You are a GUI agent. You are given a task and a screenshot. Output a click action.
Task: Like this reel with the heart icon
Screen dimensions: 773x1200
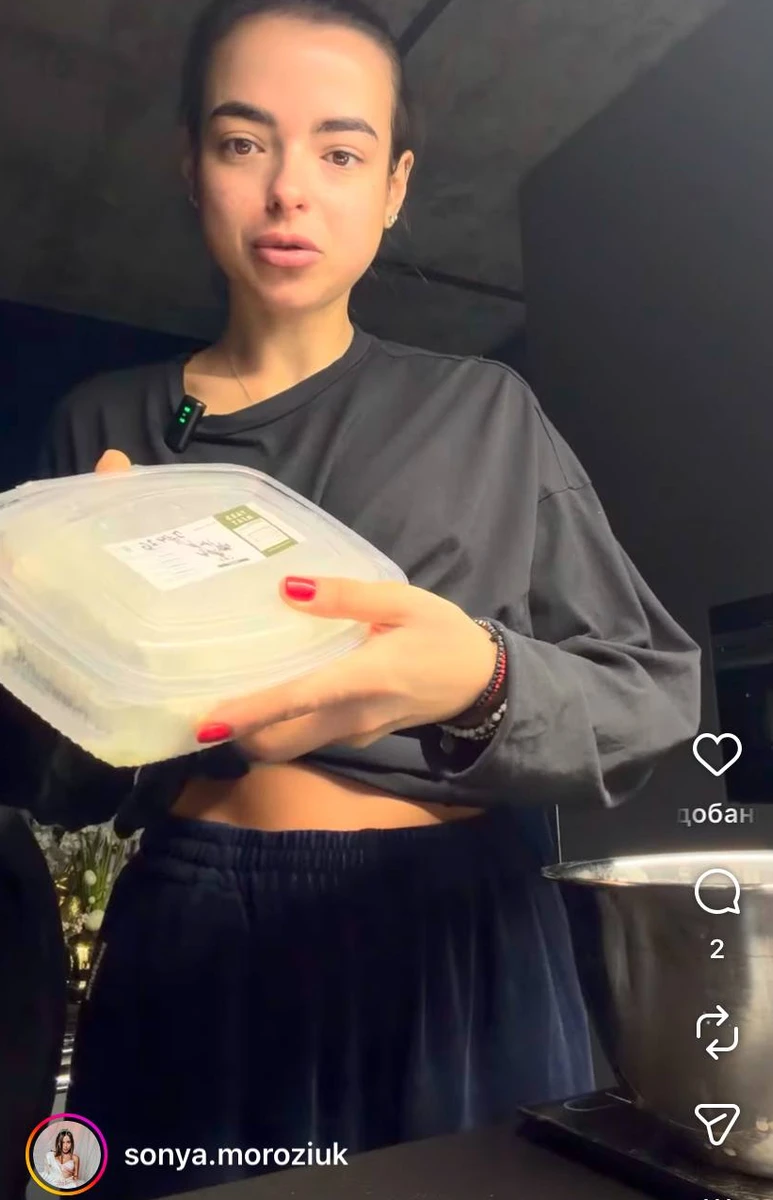[x=717, y=754]
